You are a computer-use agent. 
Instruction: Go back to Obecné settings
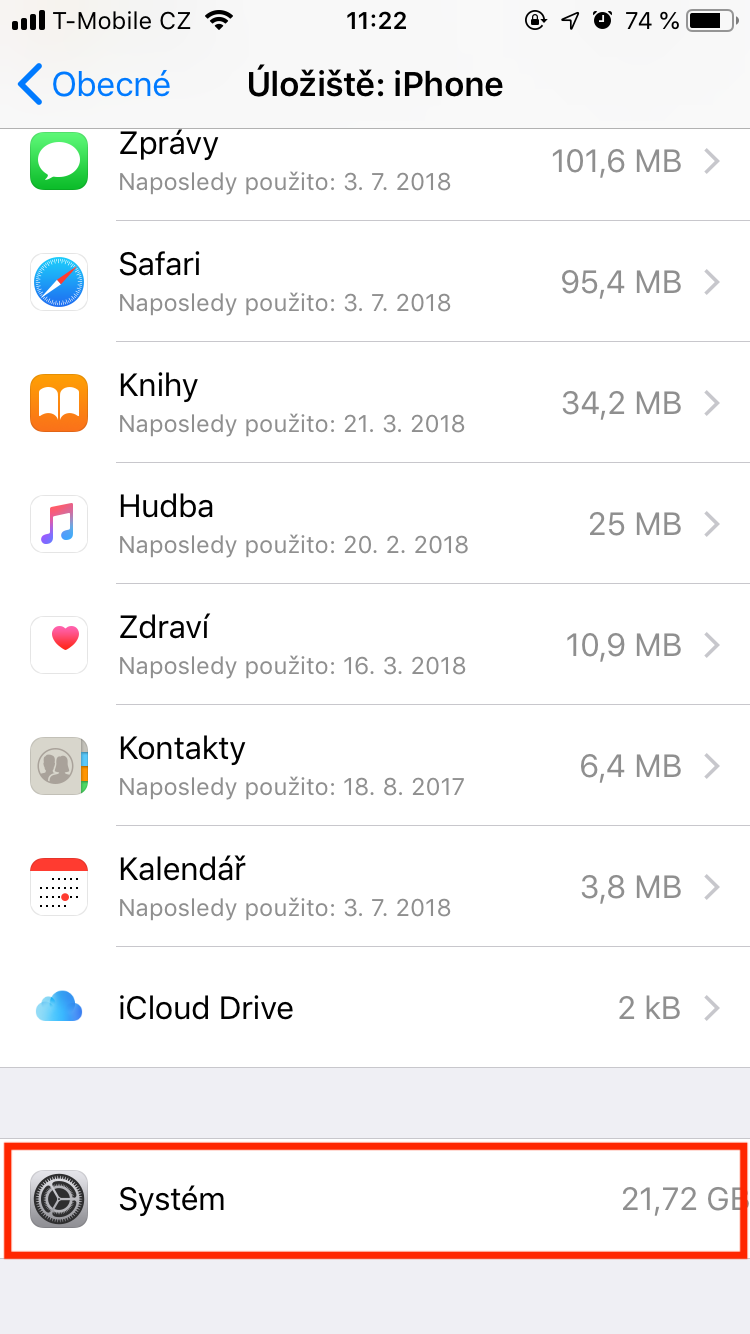pyautogui.click(x=95, y=85)
